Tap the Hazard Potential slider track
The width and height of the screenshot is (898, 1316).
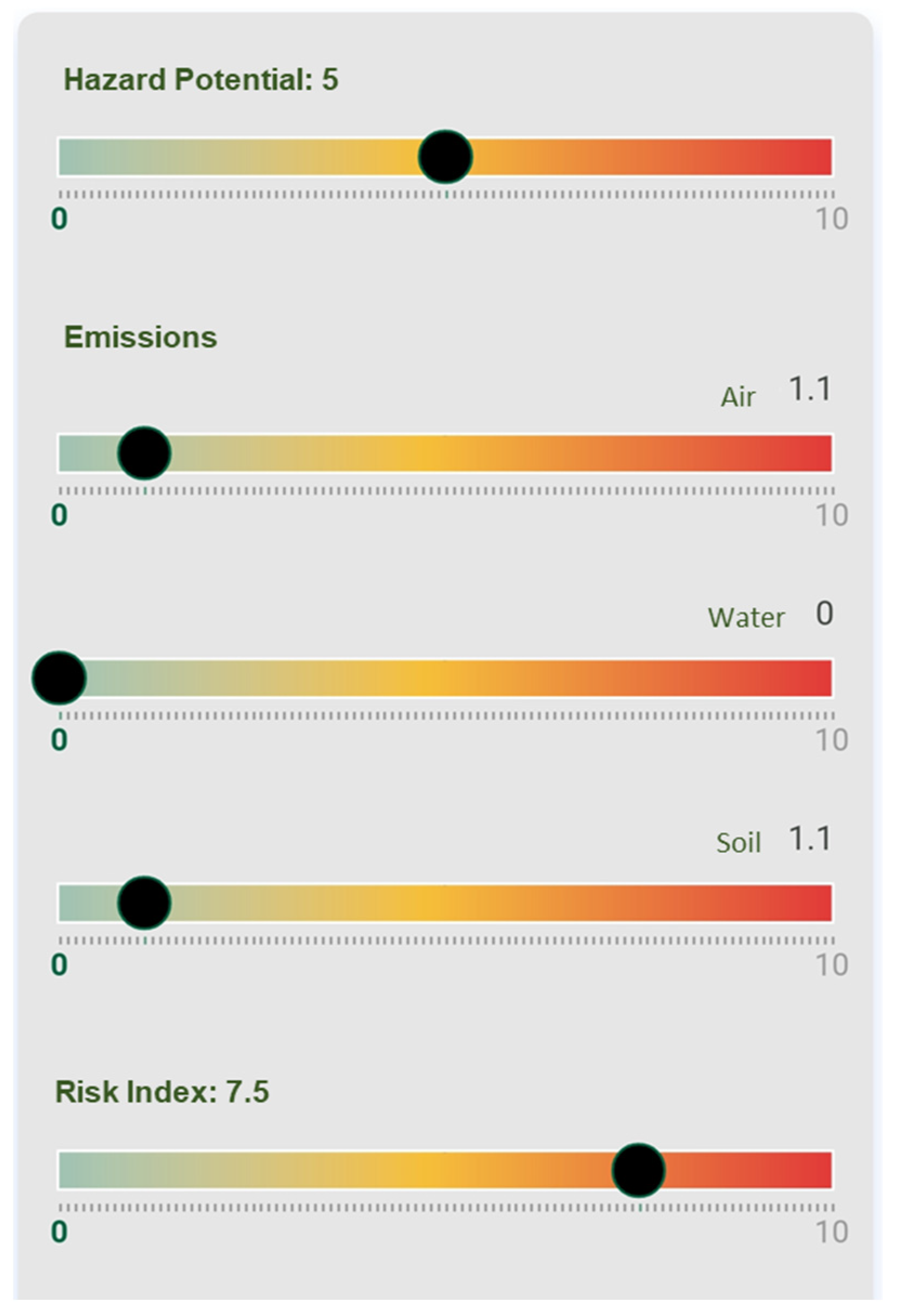(623, 157)
